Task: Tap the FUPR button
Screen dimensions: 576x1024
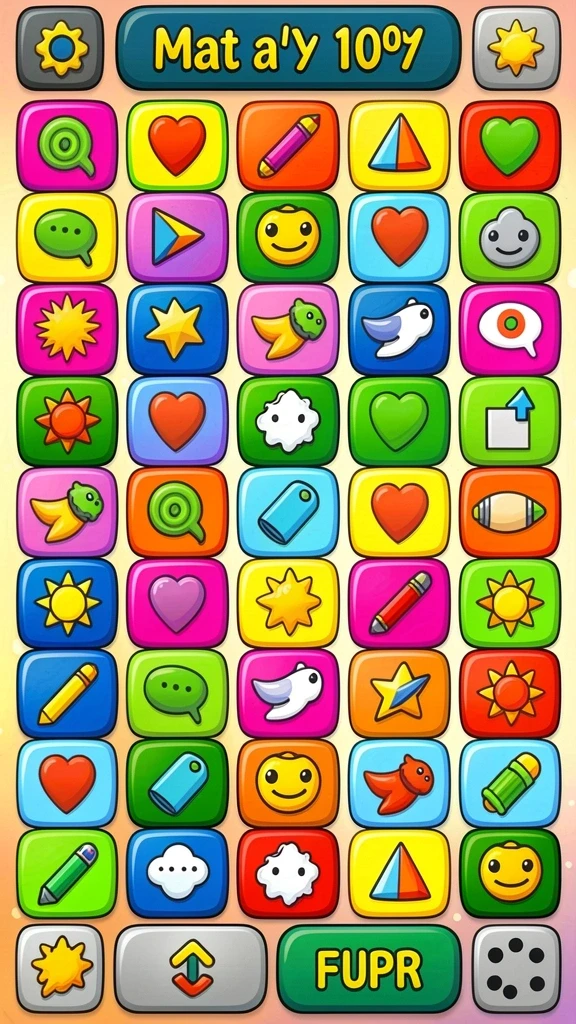Action: (x=369, y=968)
